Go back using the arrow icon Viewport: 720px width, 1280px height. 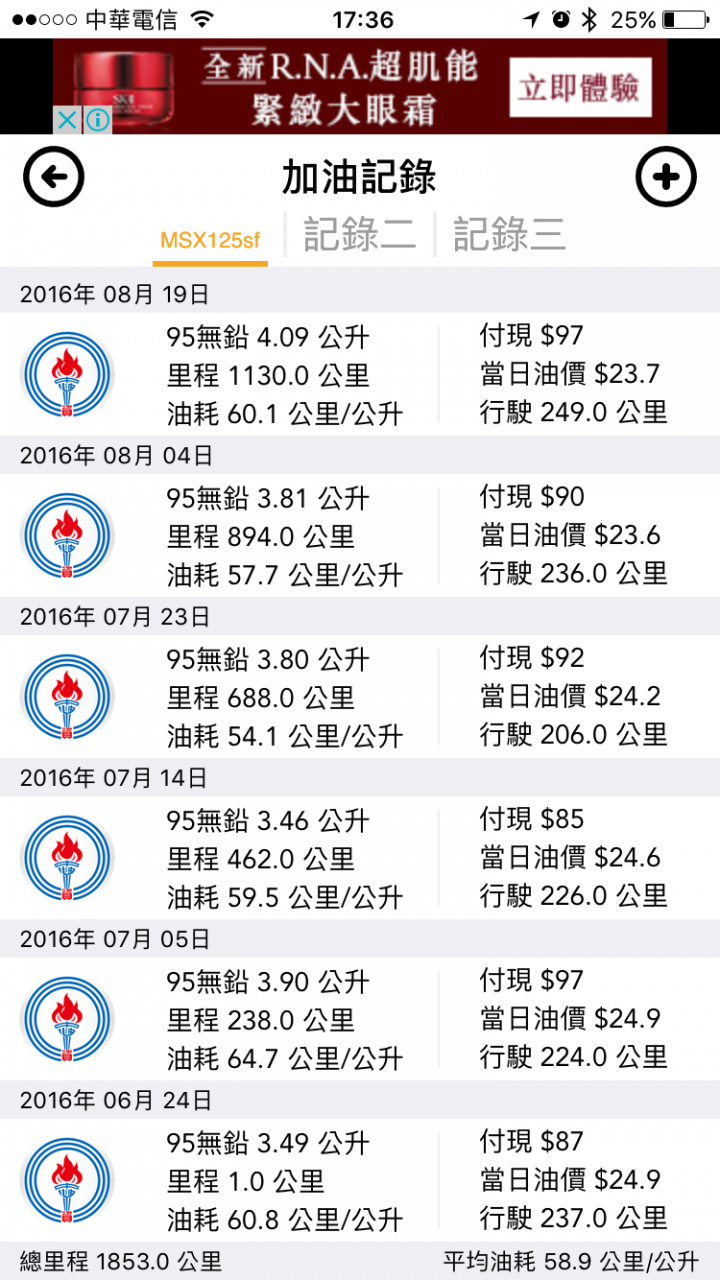click(53, 177)
